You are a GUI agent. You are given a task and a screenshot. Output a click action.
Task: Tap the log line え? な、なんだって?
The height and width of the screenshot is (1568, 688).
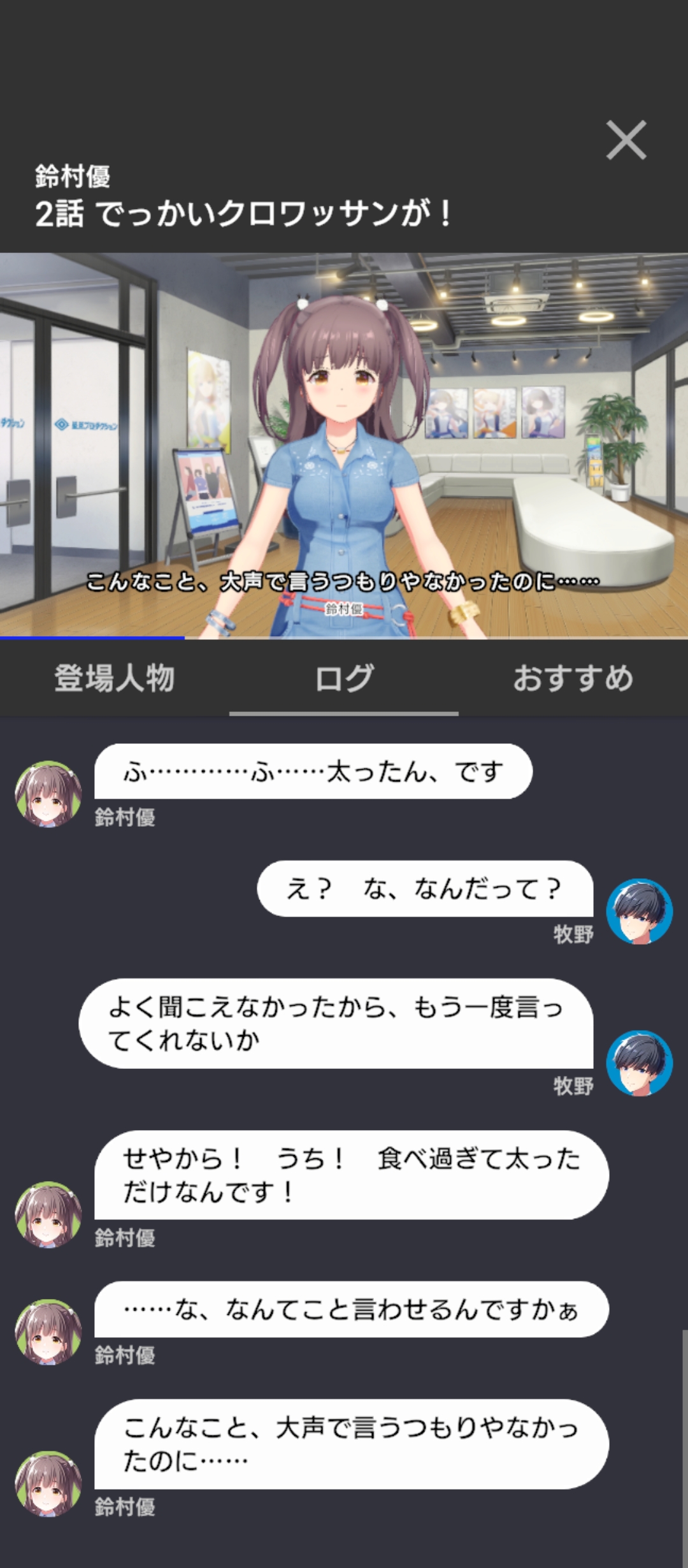tap(424, 889)
